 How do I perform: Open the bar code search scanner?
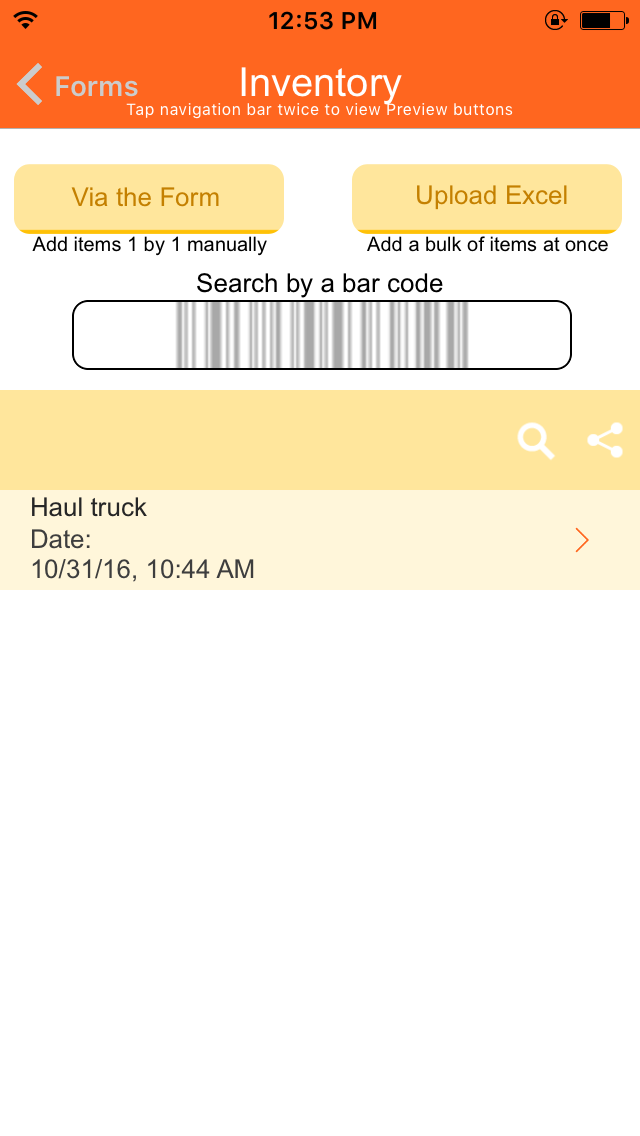(322, 335)
